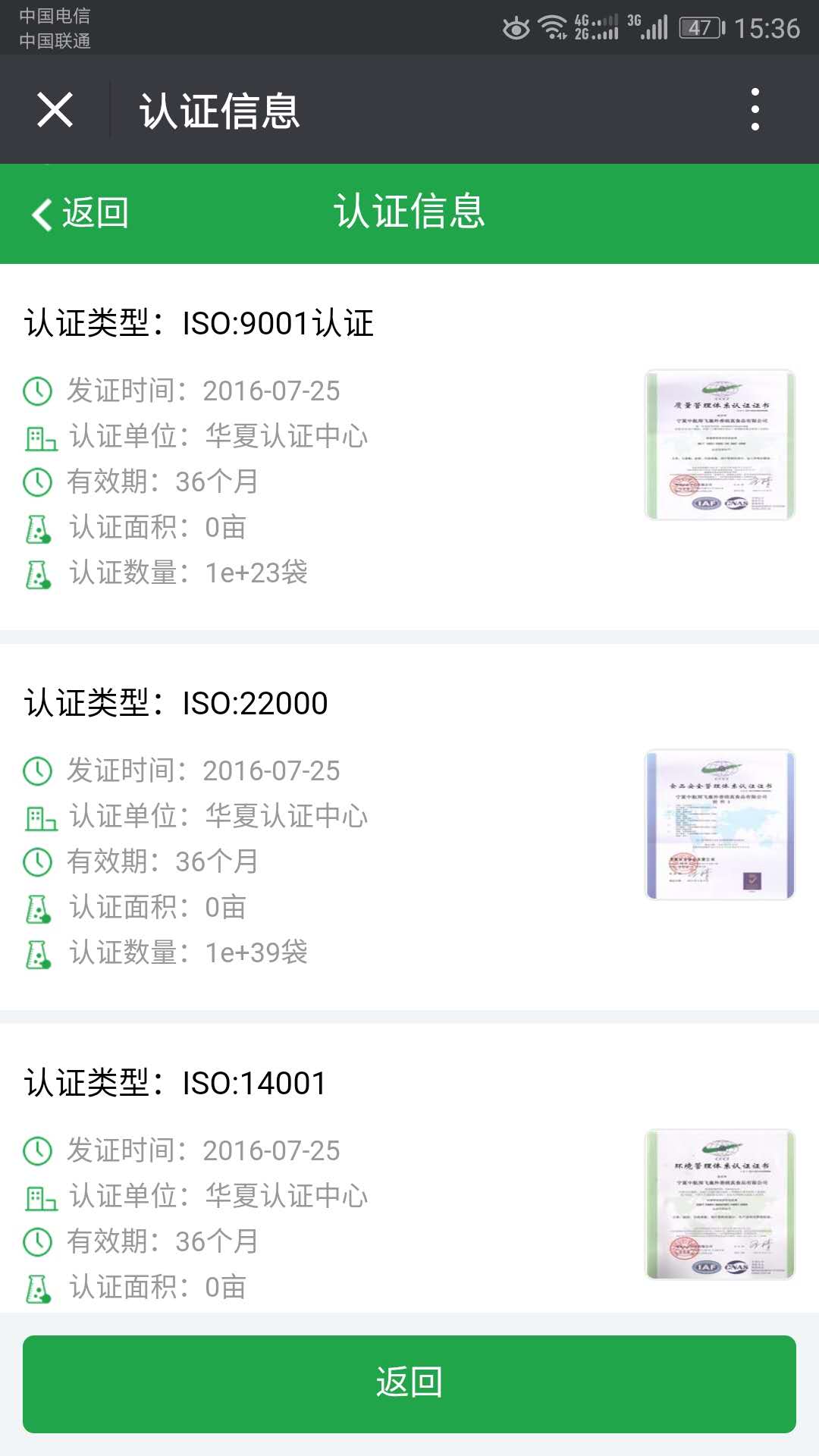Enlarge the ISO:14001 certificate picture
This screenshot has width=819, height=1456.
coord(720,1204)
